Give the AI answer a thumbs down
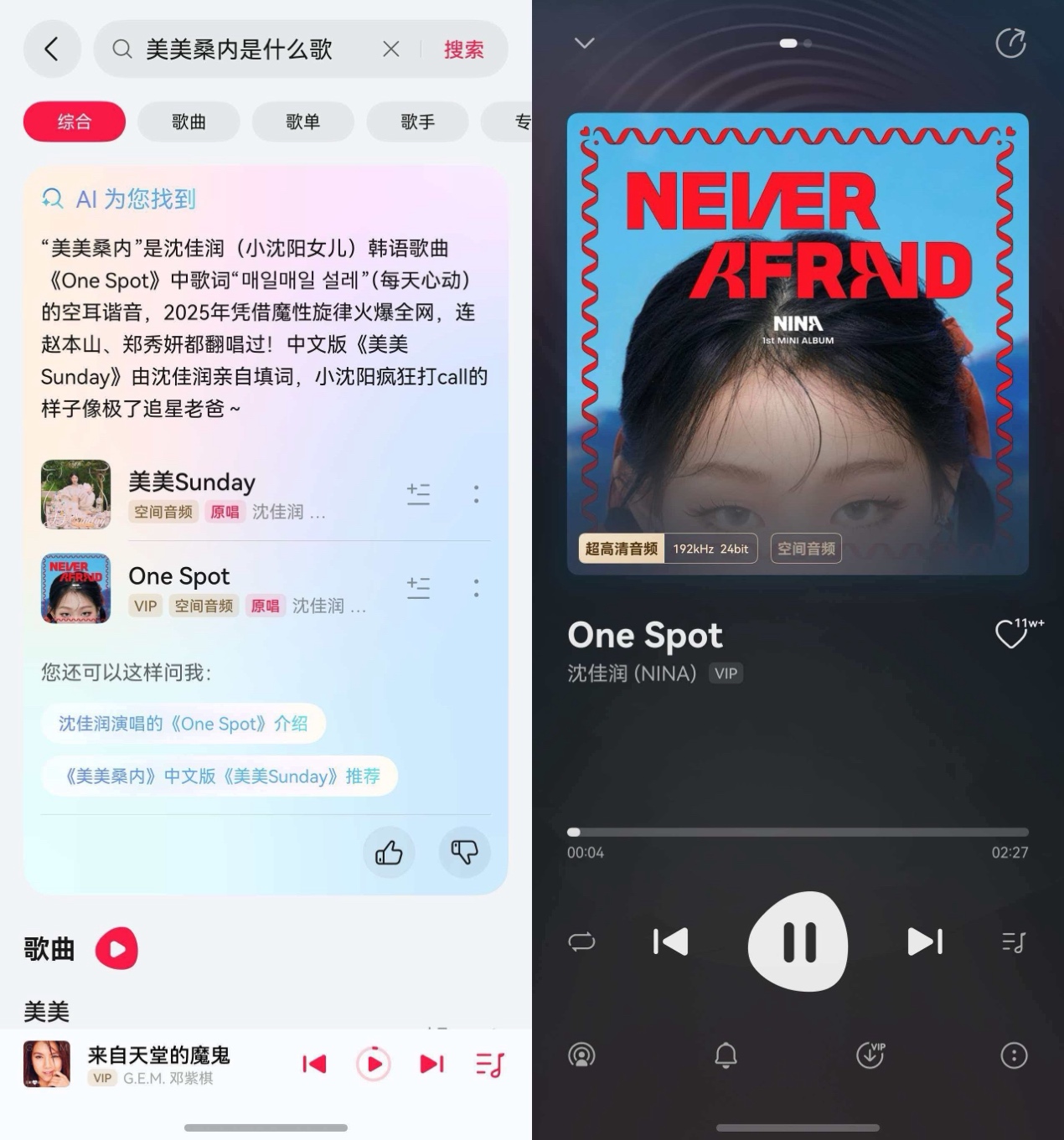Viewport: 1064px width, 1140px height. 464,853
